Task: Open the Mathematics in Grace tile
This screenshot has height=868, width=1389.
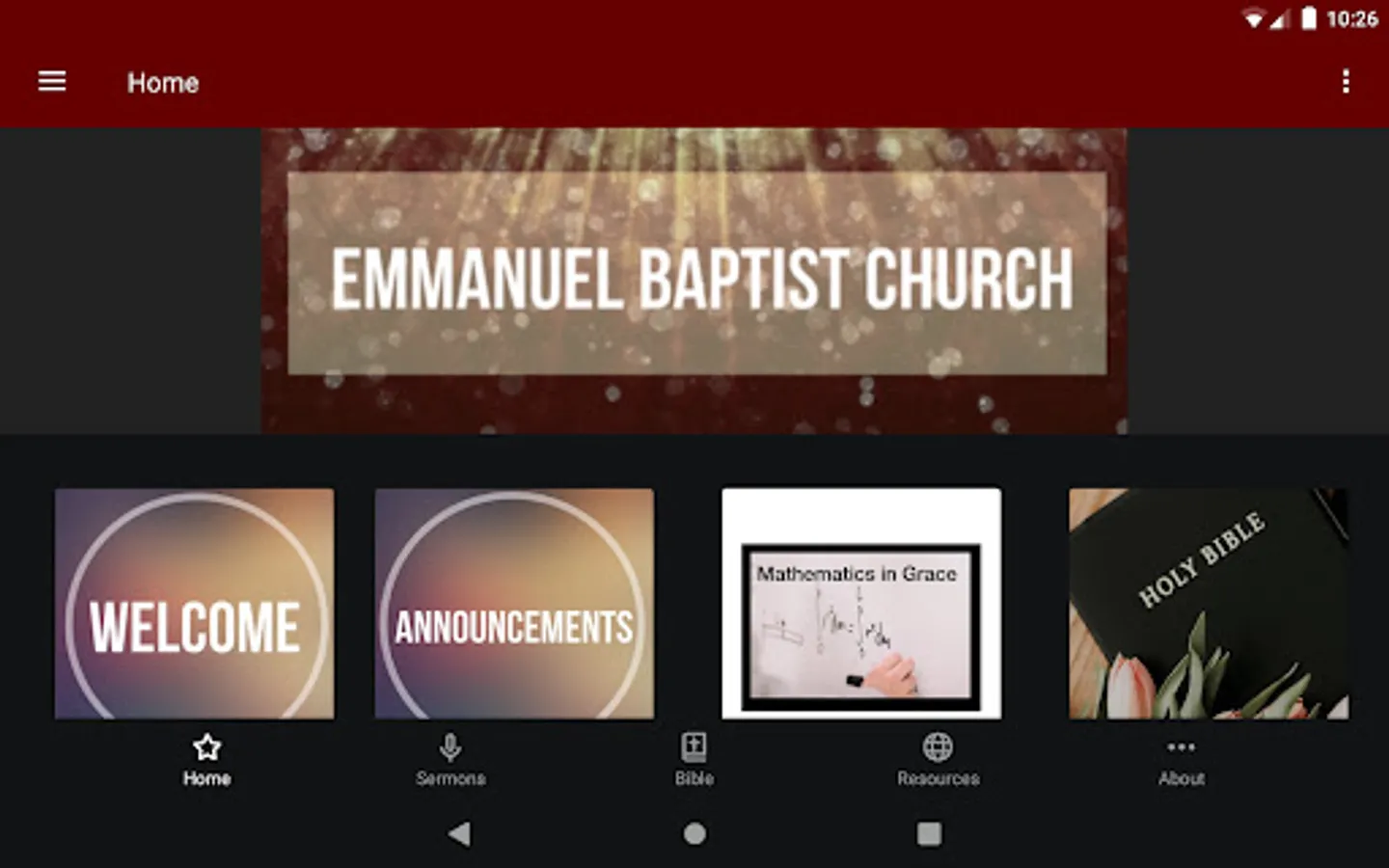Action: coord(861,604)
